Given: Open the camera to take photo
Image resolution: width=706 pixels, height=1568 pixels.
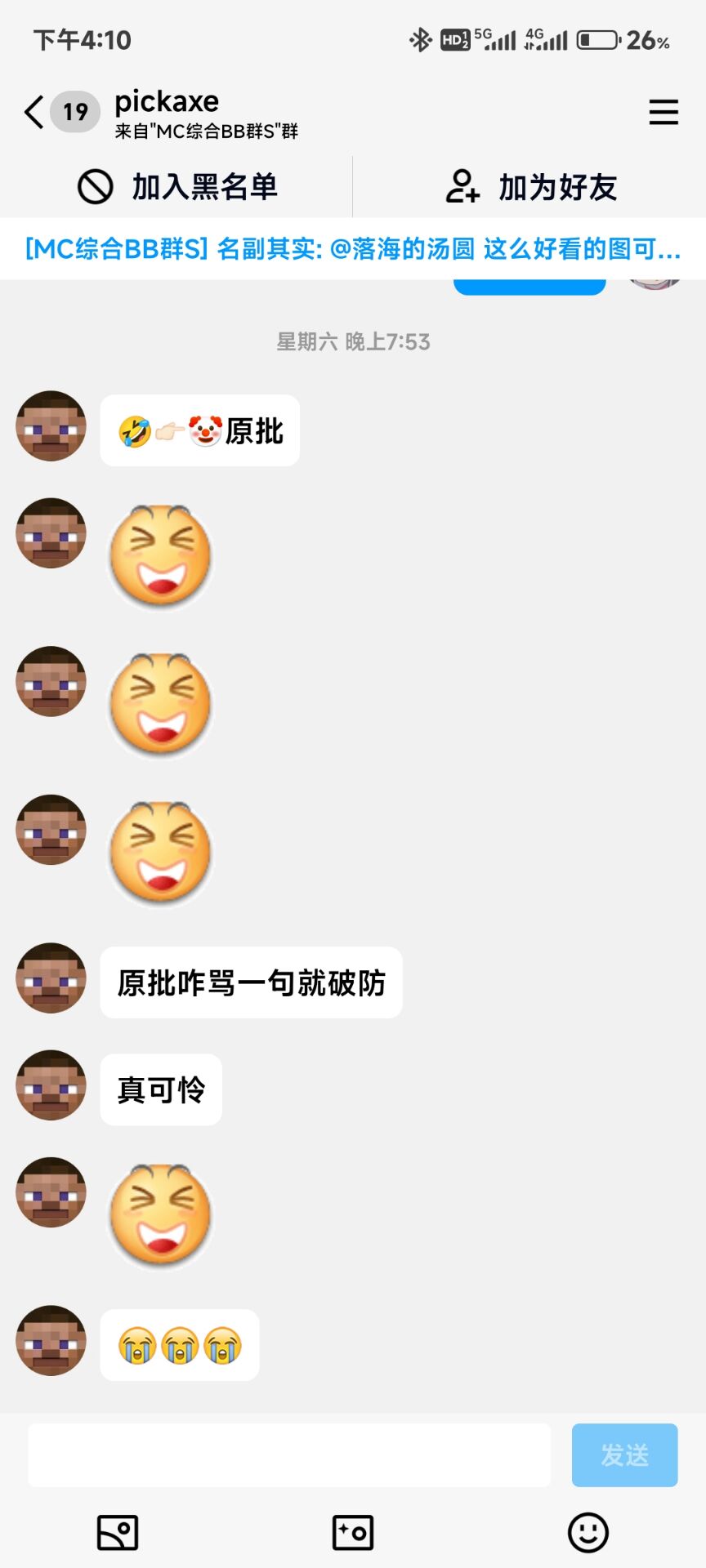Looking at the screenshot, I should (x=353, y=1532).
